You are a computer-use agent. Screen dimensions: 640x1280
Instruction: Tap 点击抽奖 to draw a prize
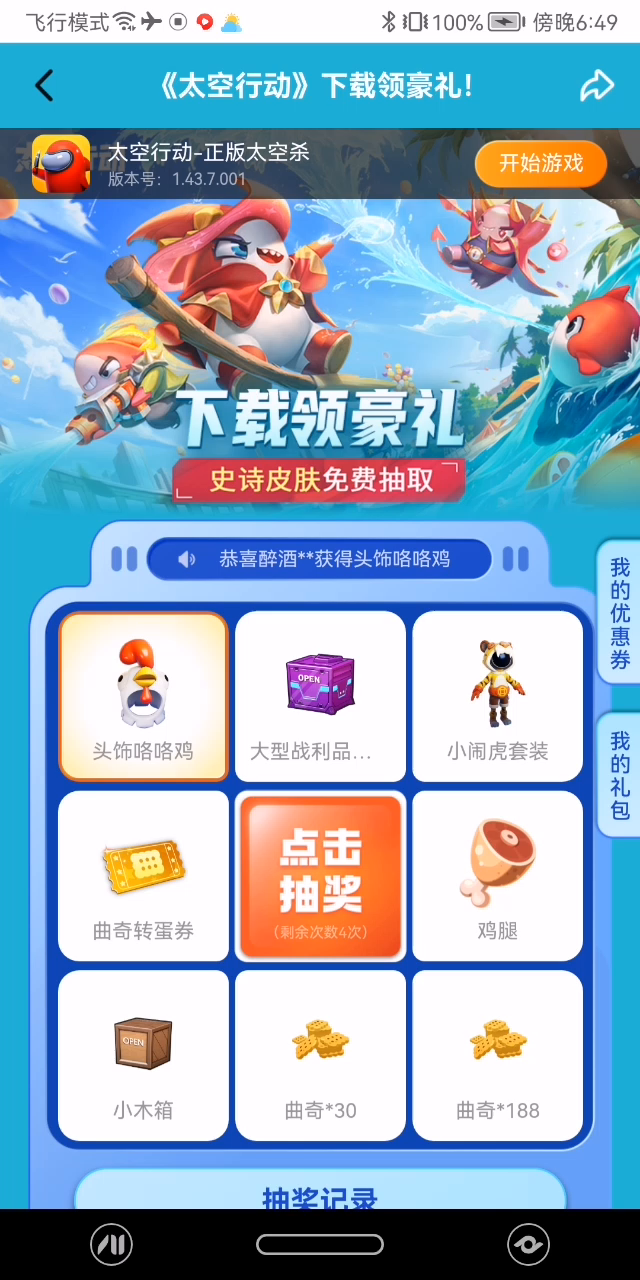pos(320,876)
